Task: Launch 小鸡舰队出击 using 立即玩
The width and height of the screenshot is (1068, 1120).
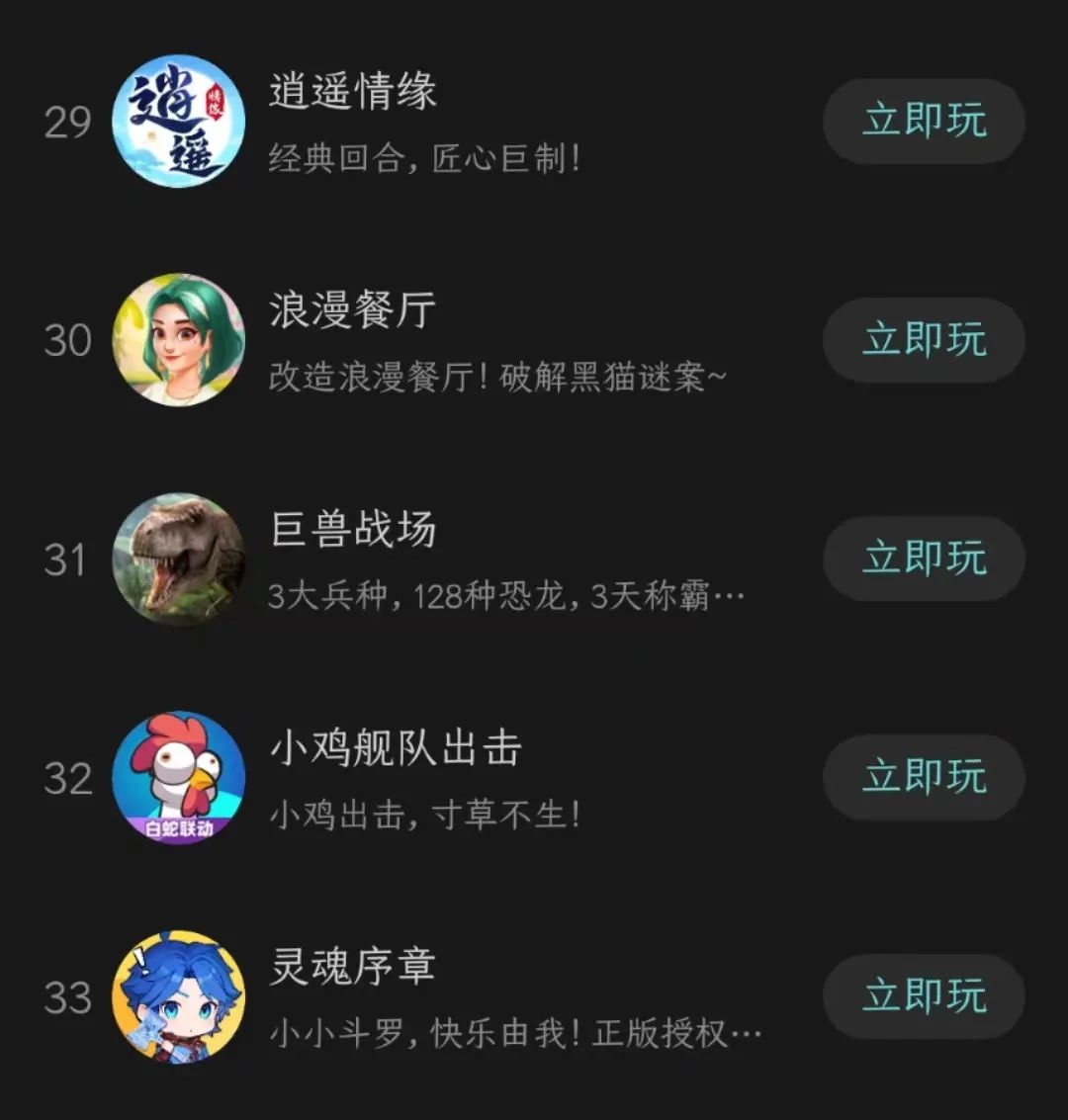Action: 924,777
